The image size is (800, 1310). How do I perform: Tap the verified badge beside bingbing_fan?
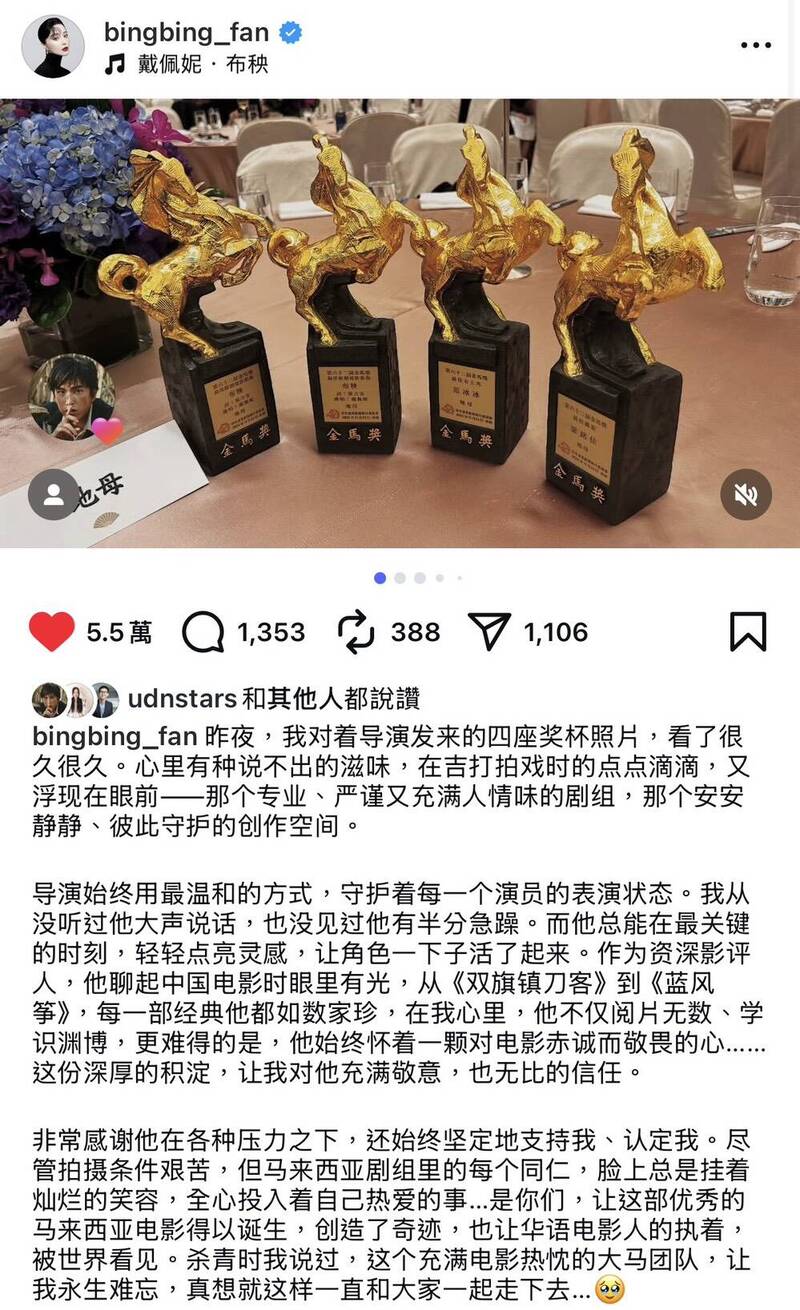[x=291, y=32]
